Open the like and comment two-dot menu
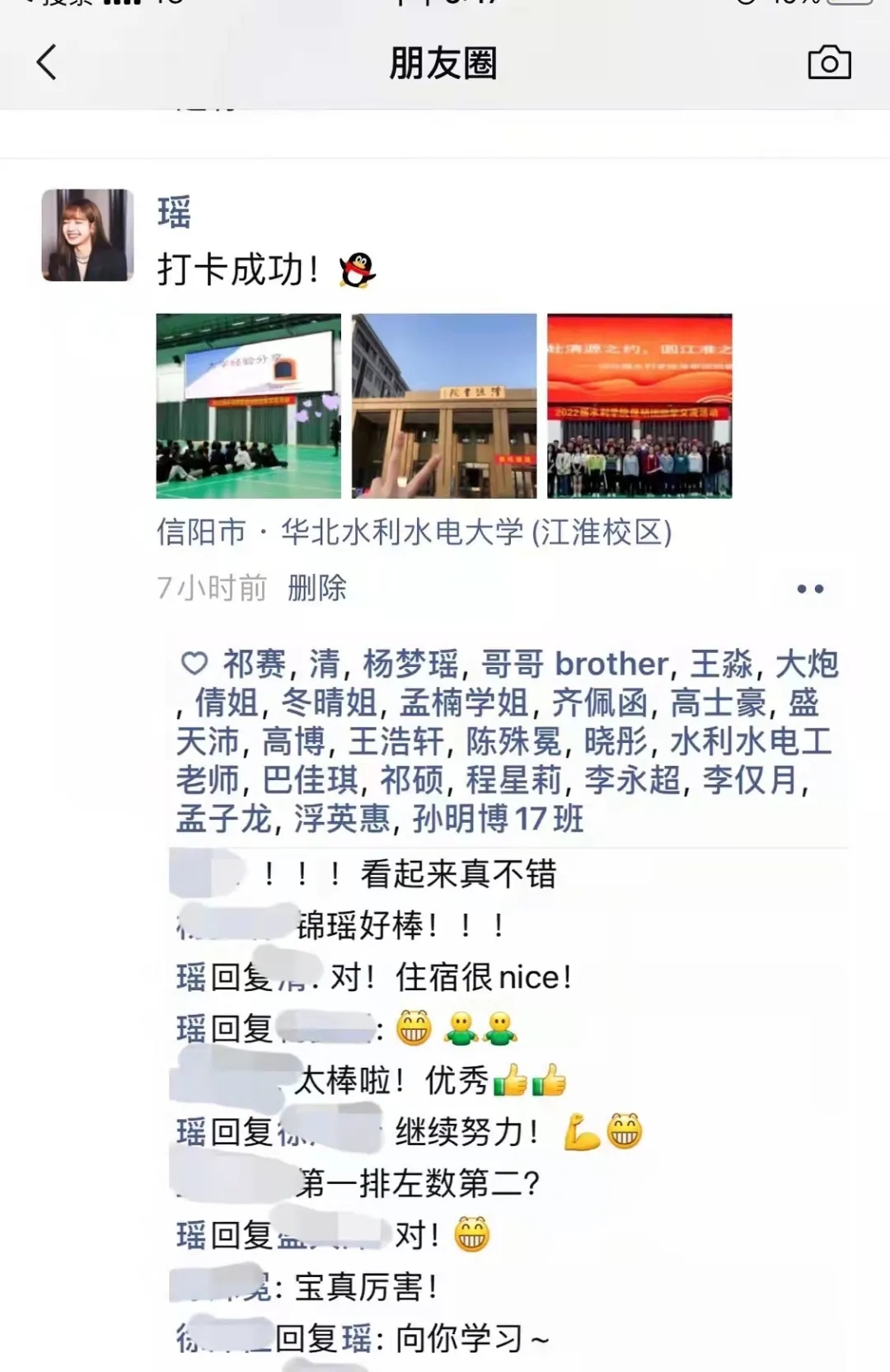The image size is (890, 1372). [x=809, y=589]
